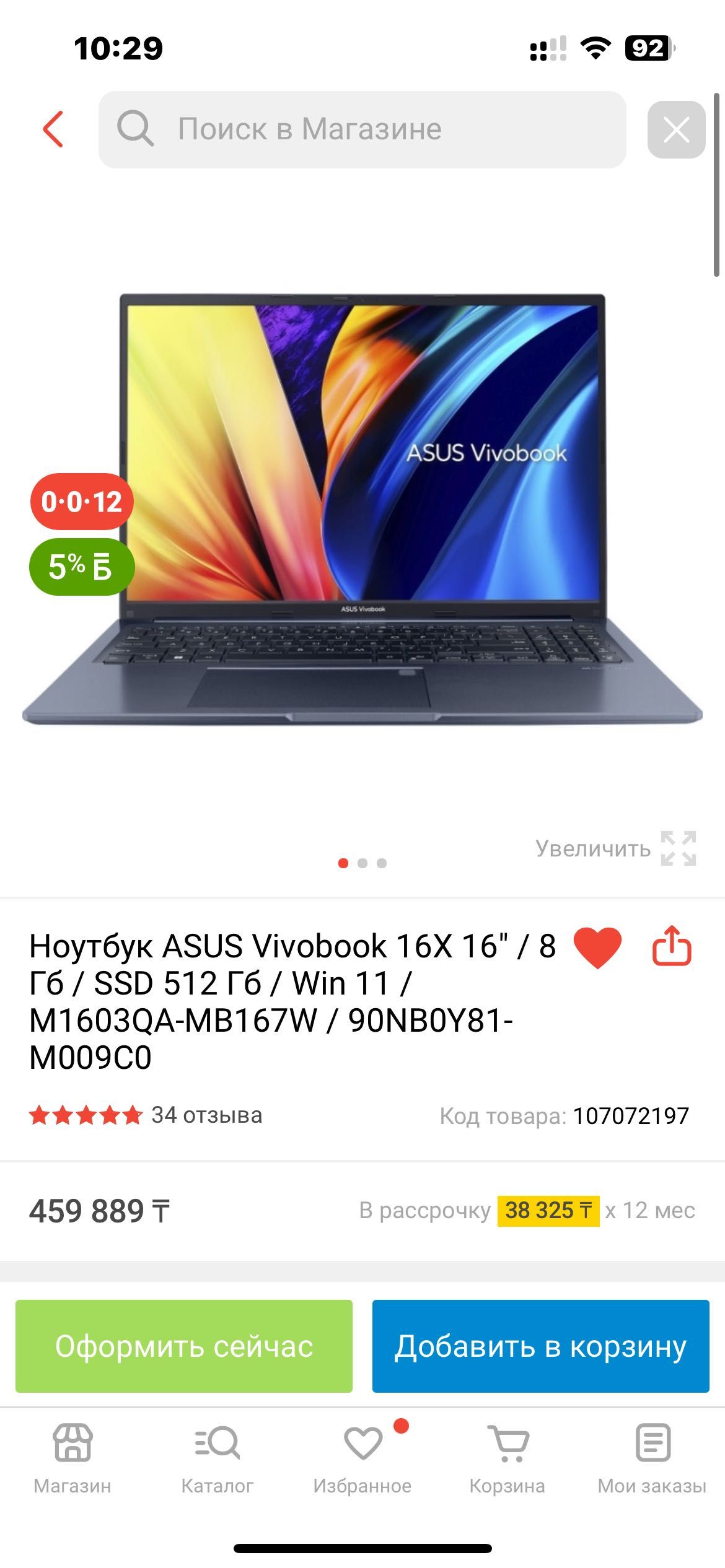Share this ASUS Vivobook listing
Screen dimensions: 725x1568
pyautogui.click(x=672, y=946)
